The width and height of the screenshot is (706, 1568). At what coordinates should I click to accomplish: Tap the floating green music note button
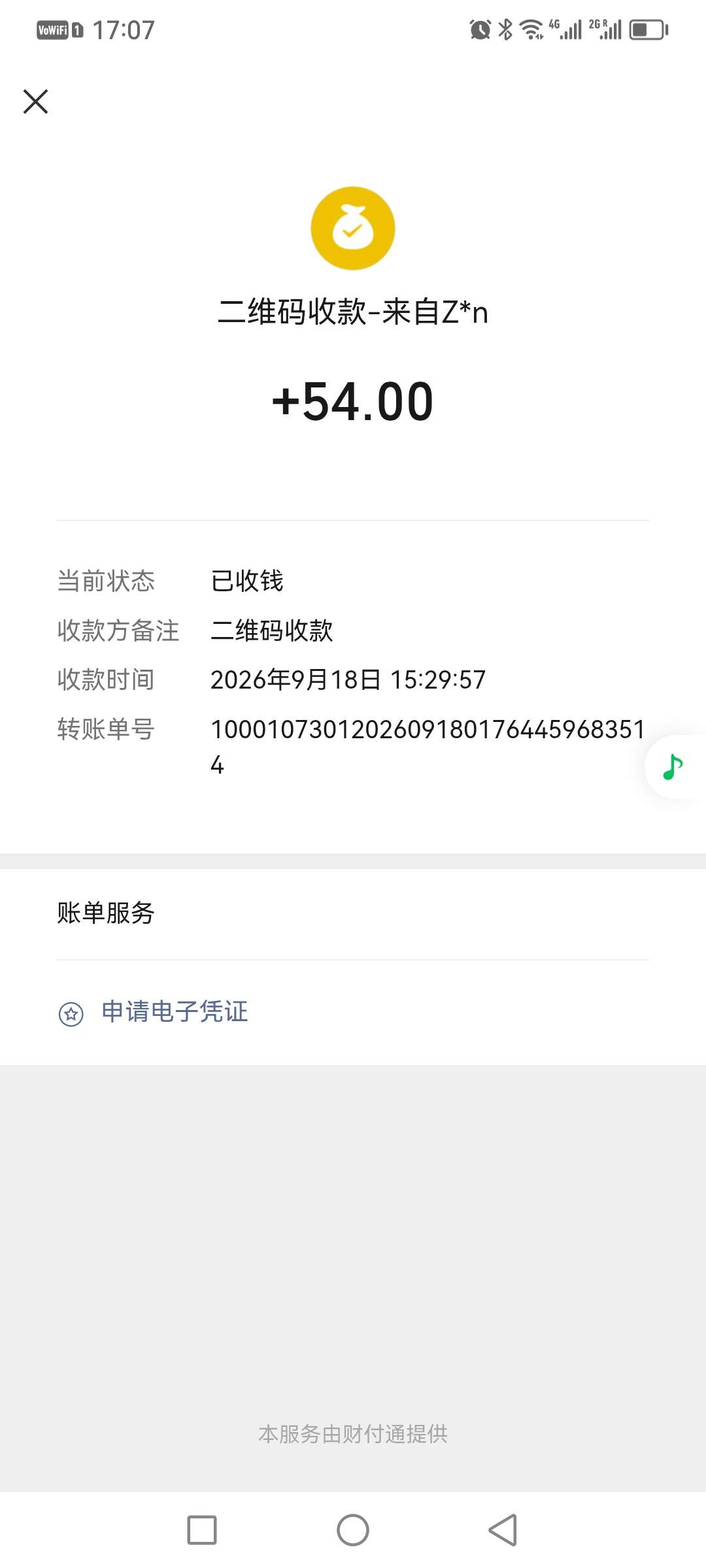673,767
